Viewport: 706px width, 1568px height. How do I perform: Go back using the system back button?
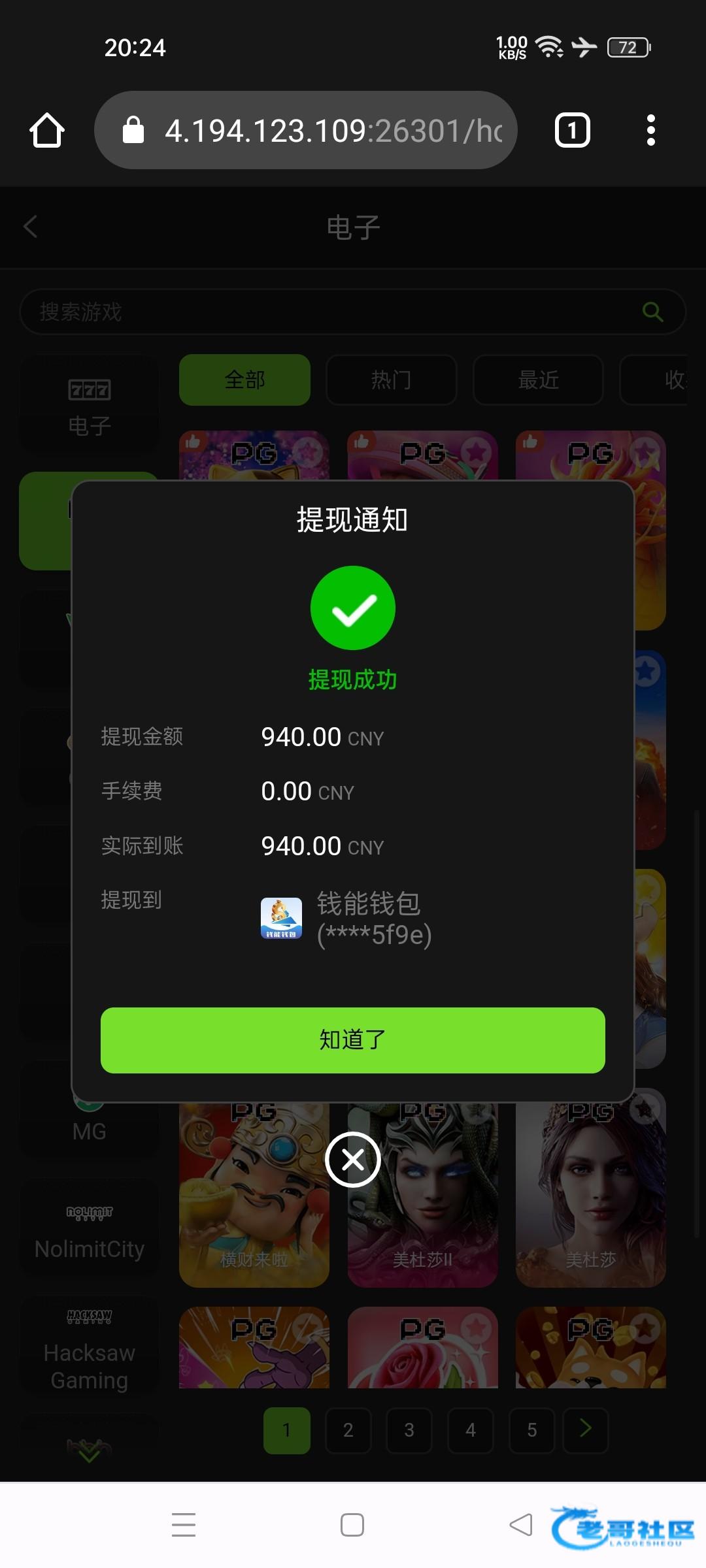[521, 1525]
